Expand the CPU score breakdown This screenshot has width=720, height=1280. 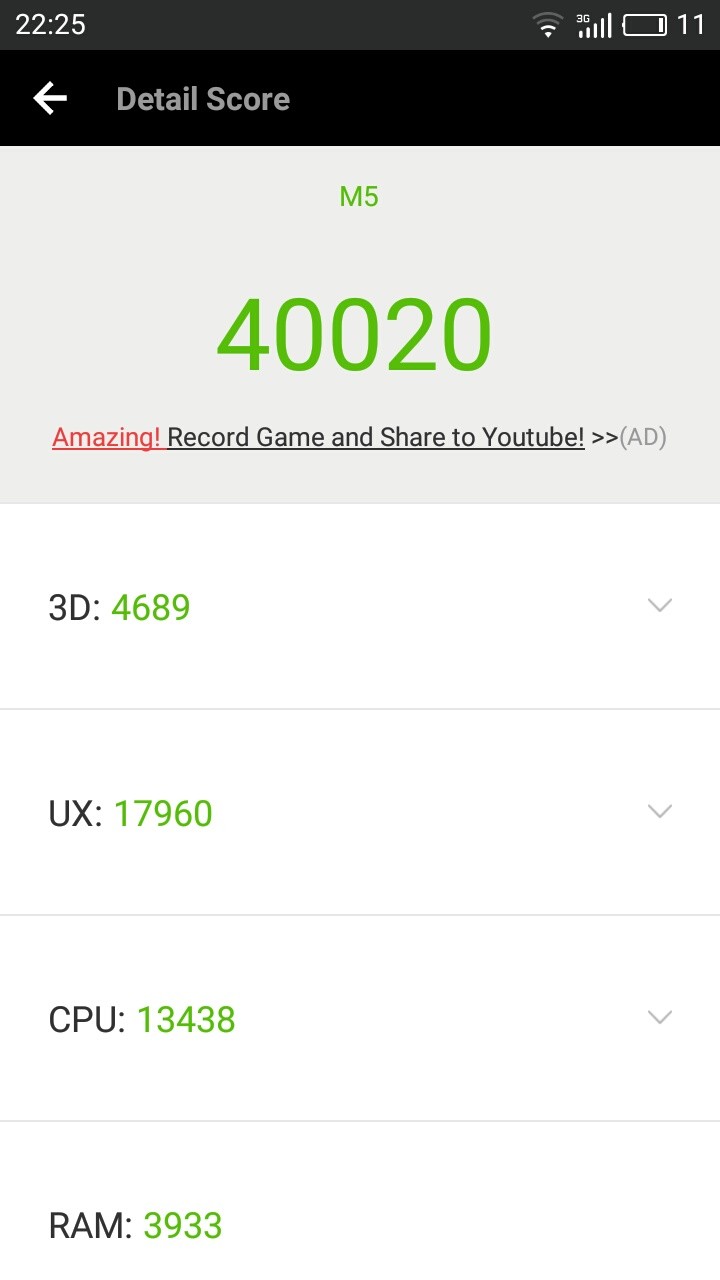click(x=659, y=1017)
